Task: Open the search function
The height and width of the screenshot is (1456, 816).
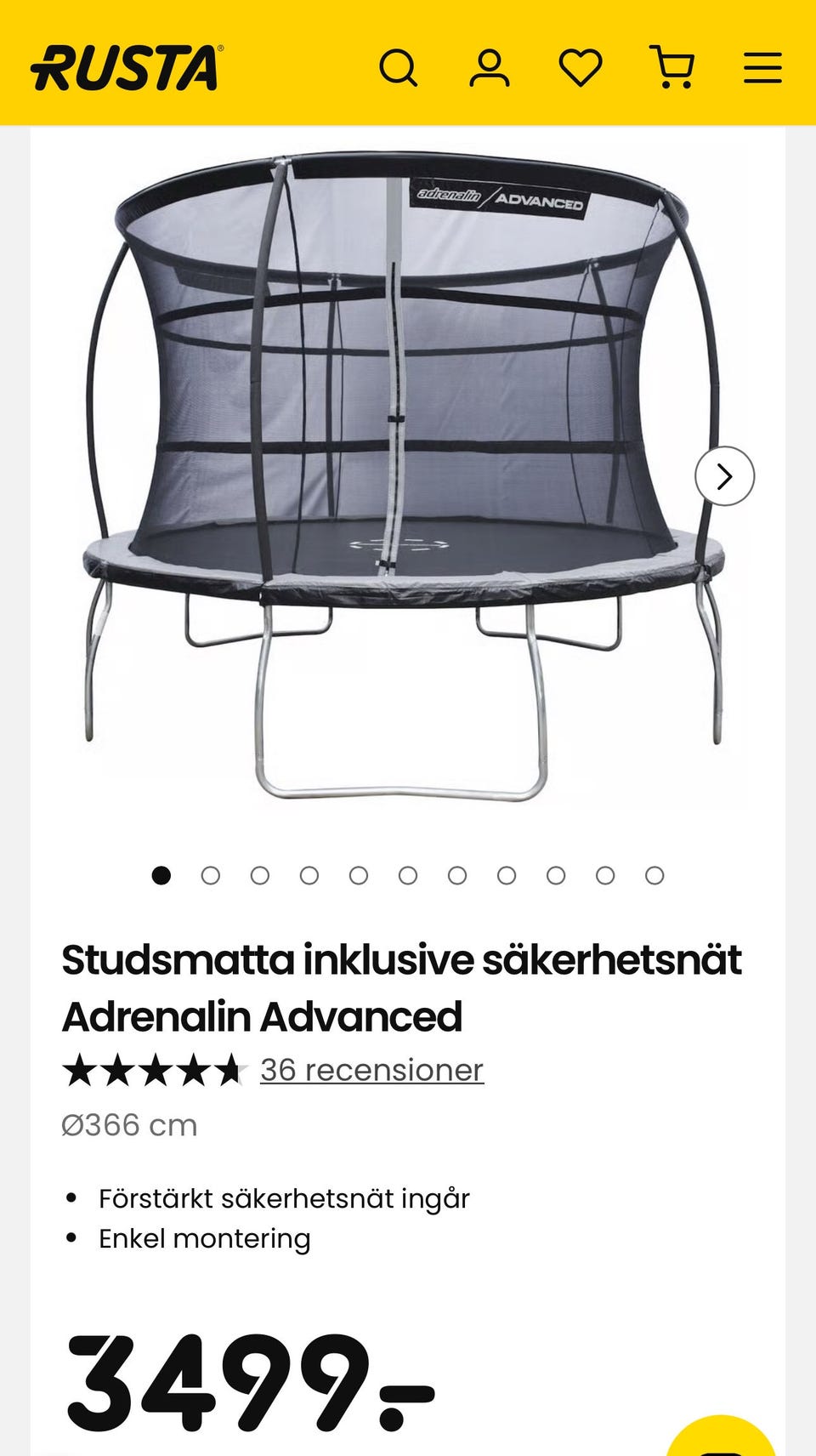Action: coord(399,68)
